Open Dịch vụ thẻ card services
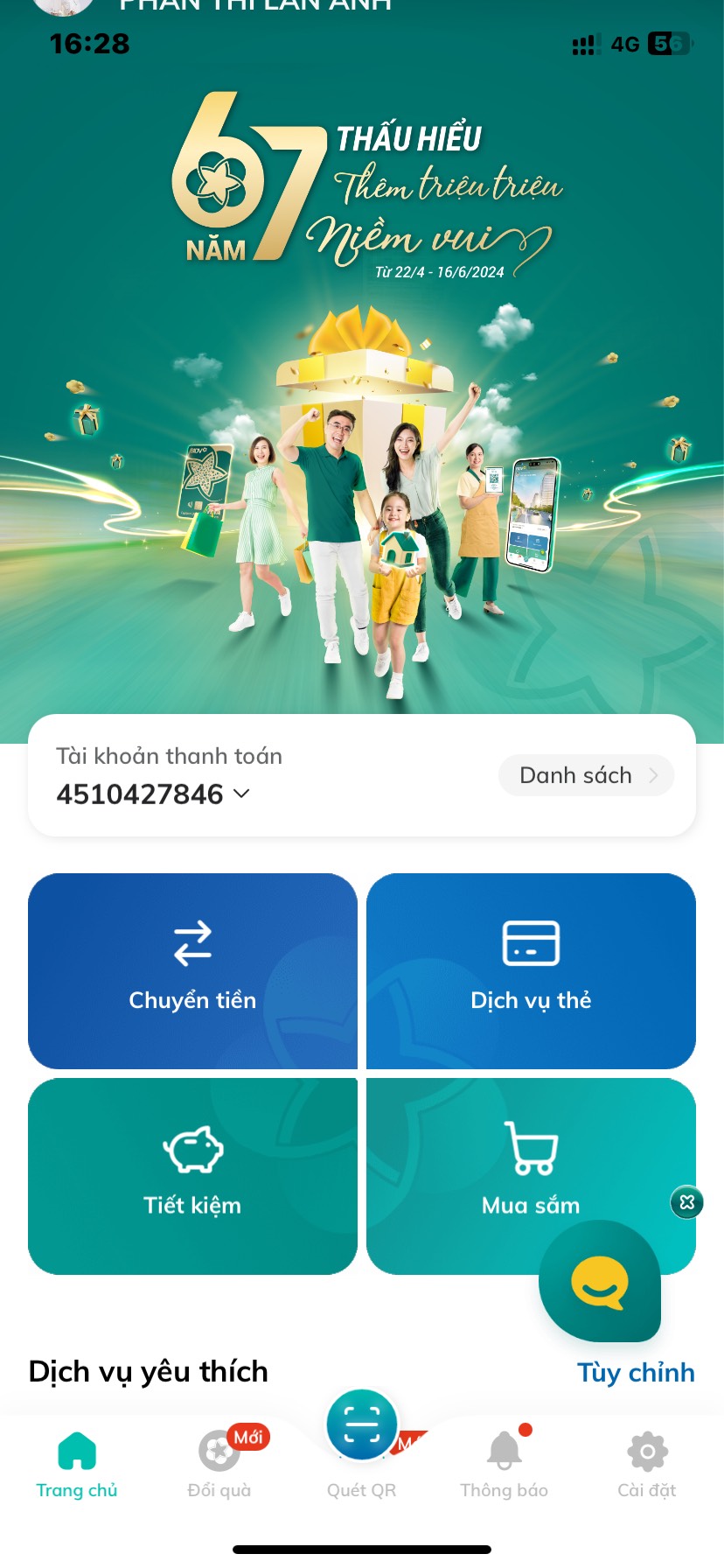The height and width of the screenshot is (1568, 724). click(531, 970)
